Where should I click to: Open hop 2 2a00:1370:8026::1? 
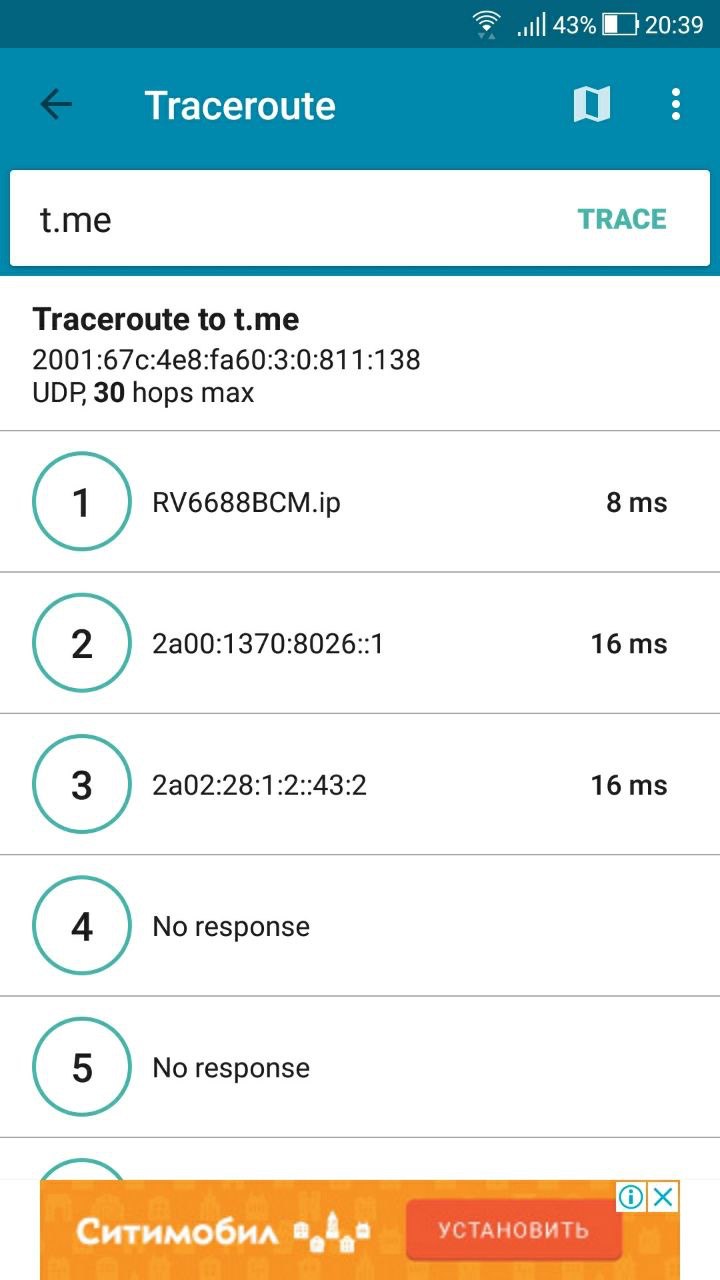pyautogui.click(x=360, y=643)
